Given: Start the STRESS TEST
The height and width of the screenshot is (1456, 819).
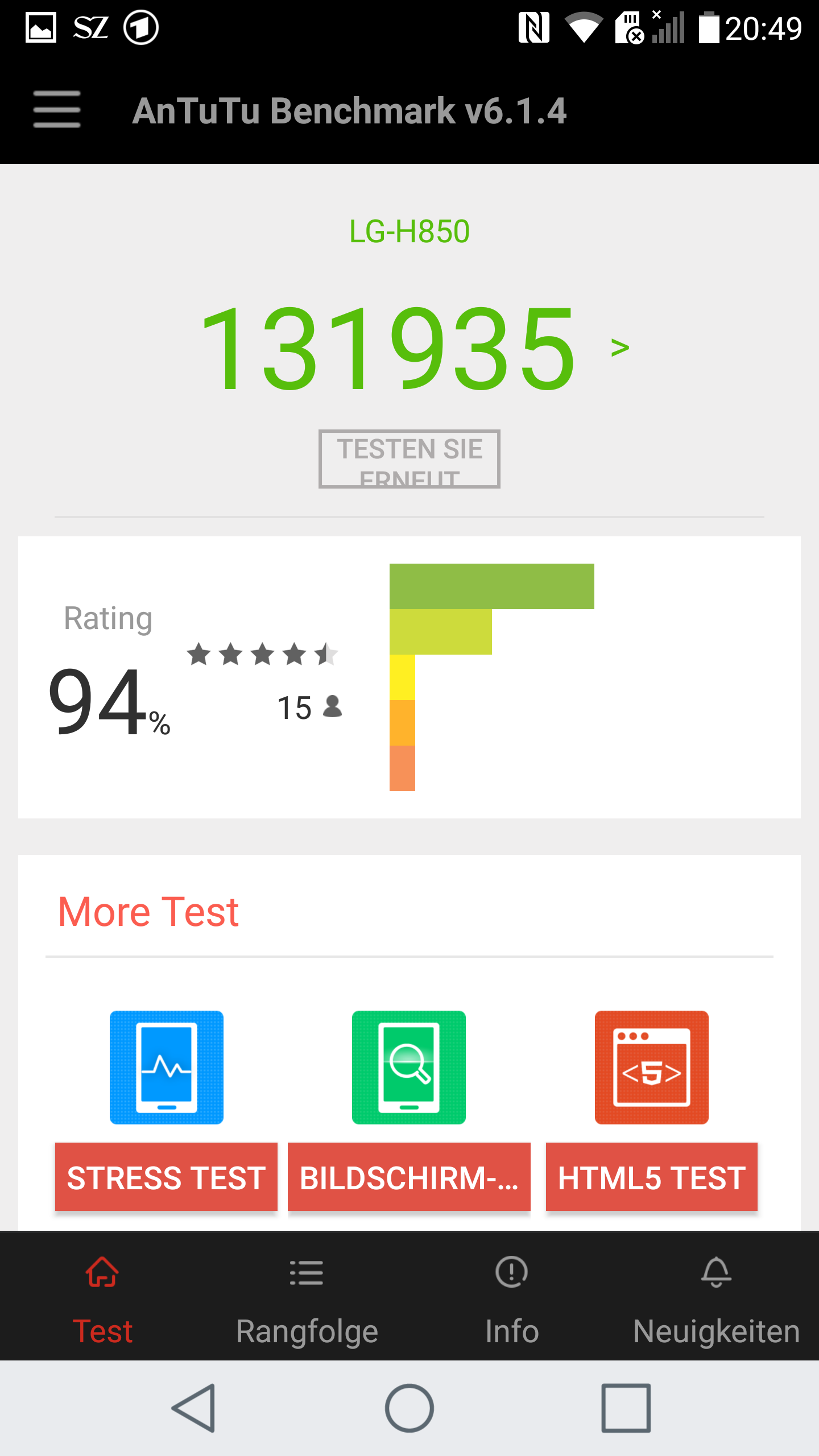Looking at the screenshot, I should 166,1177.
